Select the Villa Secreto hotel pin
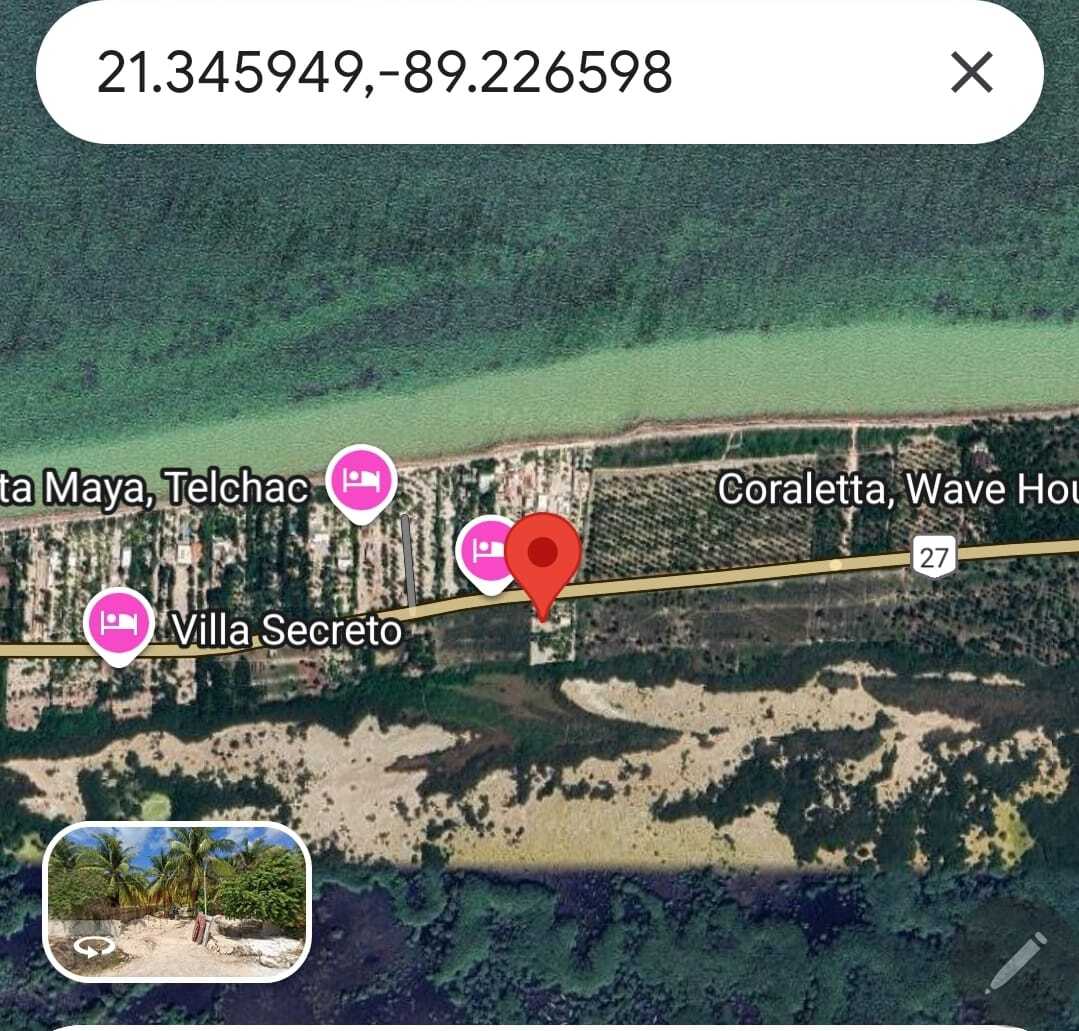The height and width of the screenshot is (1031, 1079). pyautogui.click(x=119, y=622)
